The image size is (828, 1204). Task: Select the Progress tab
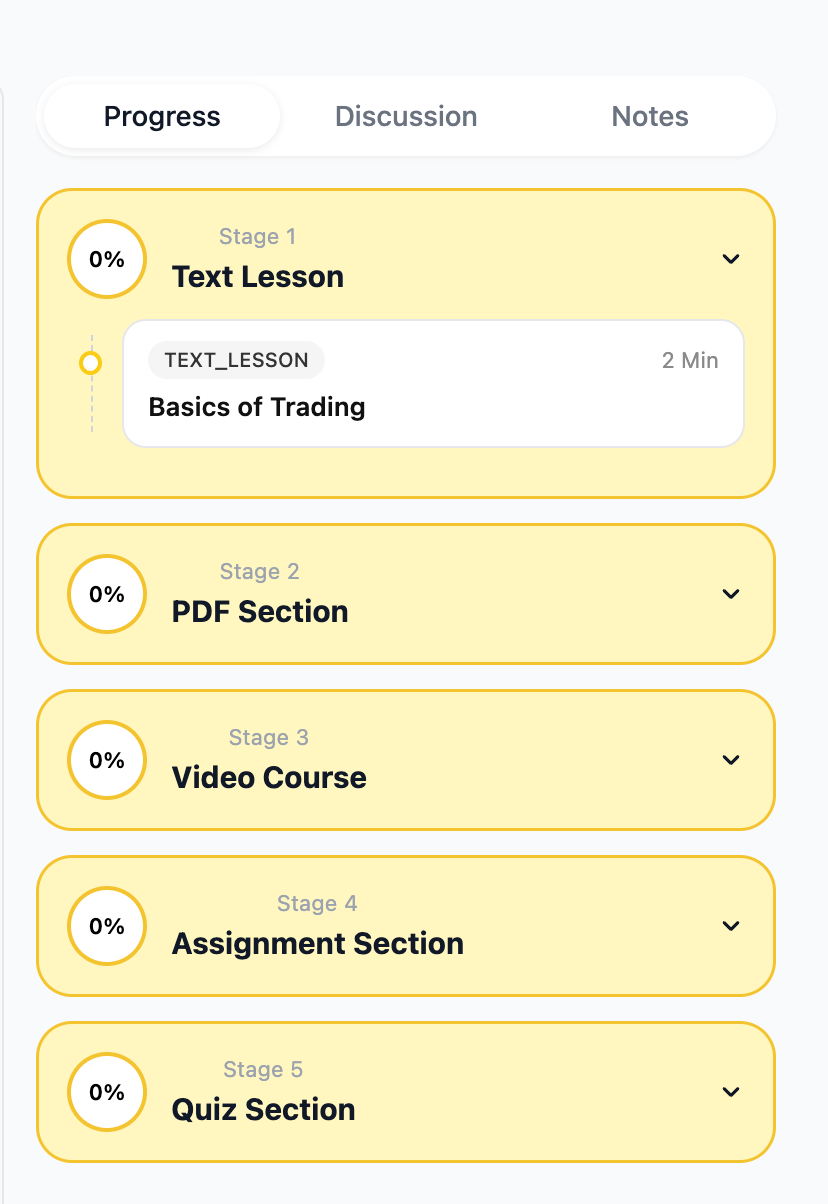[x=162, y=117]
